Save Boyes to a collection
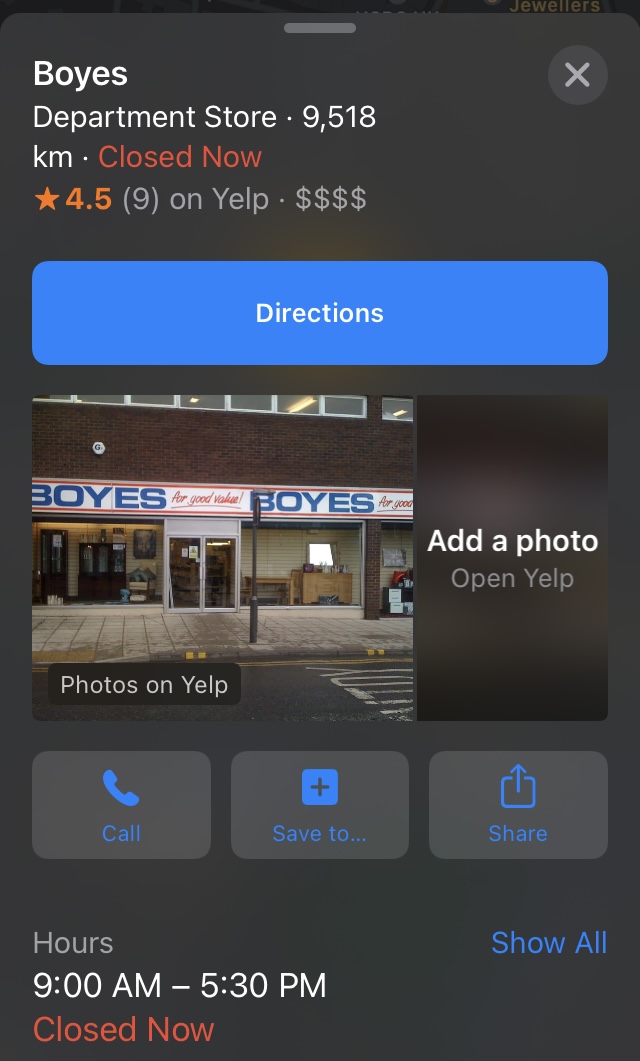640x1061 pixels. [x=320, y=805]
